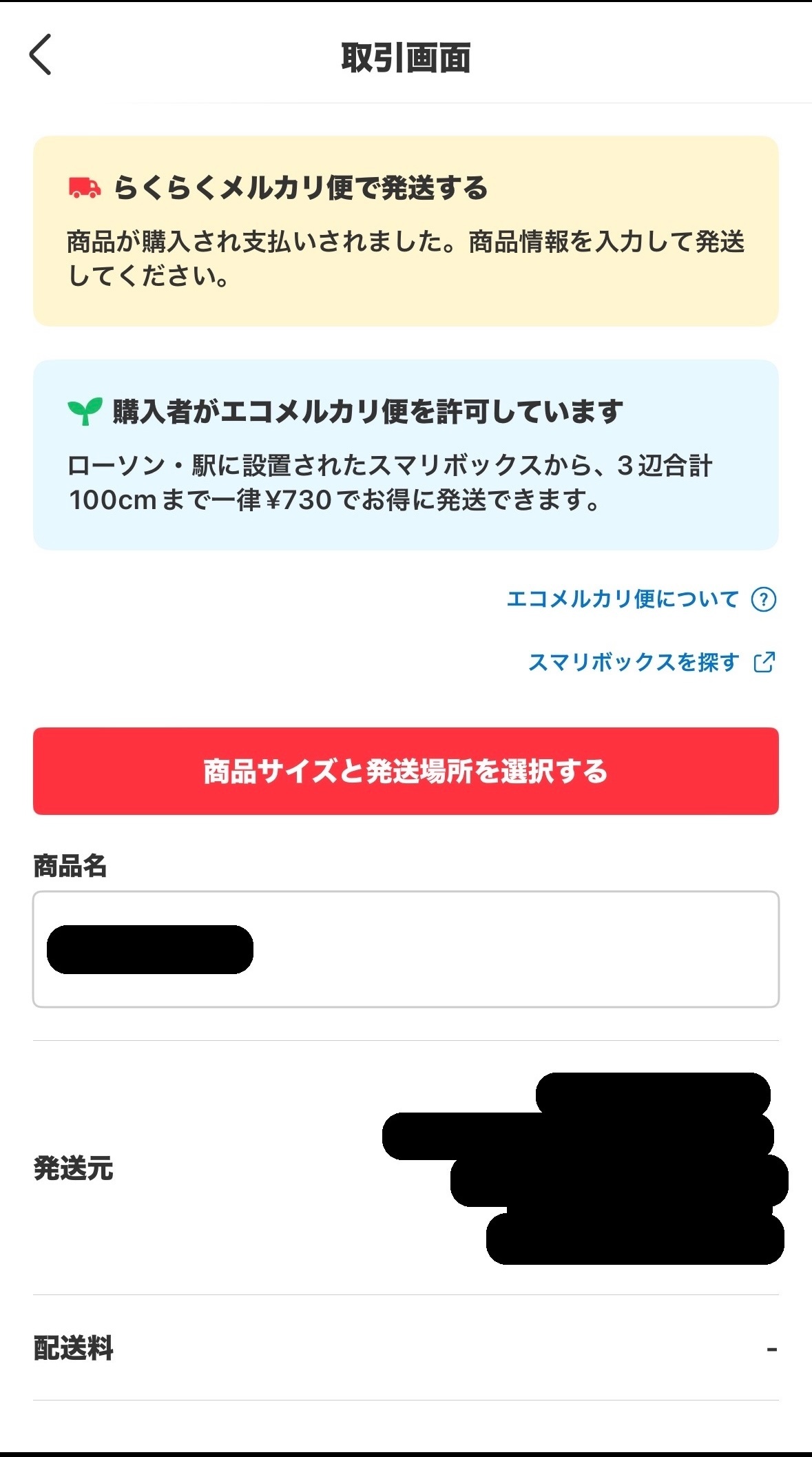Open the スマリボックスを探す link

(x=652, y=662)
